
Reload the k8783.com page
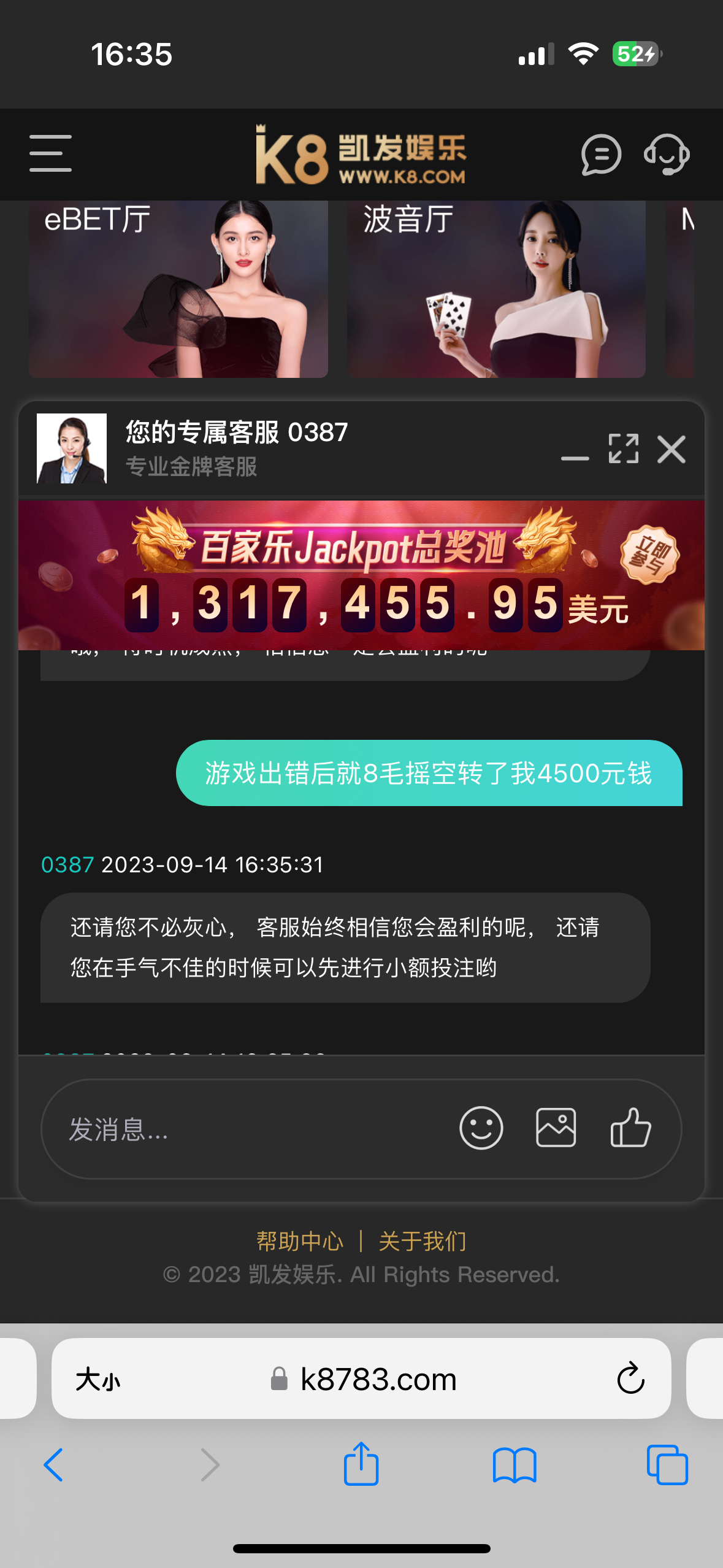(630, 1379)
